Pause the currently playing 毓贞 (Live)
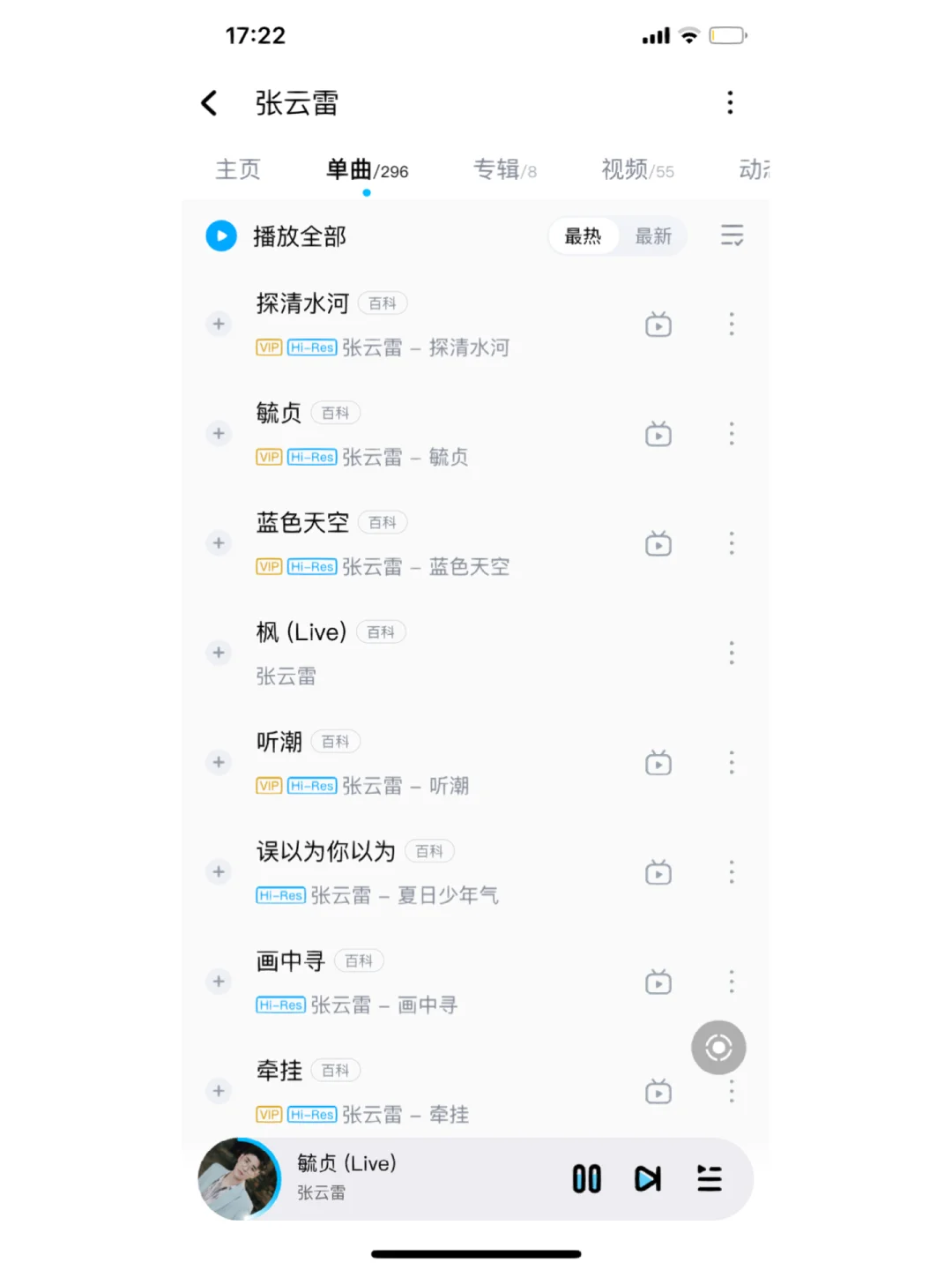This screenshot has width=952, height=1270. click(x=587, y=1178)
